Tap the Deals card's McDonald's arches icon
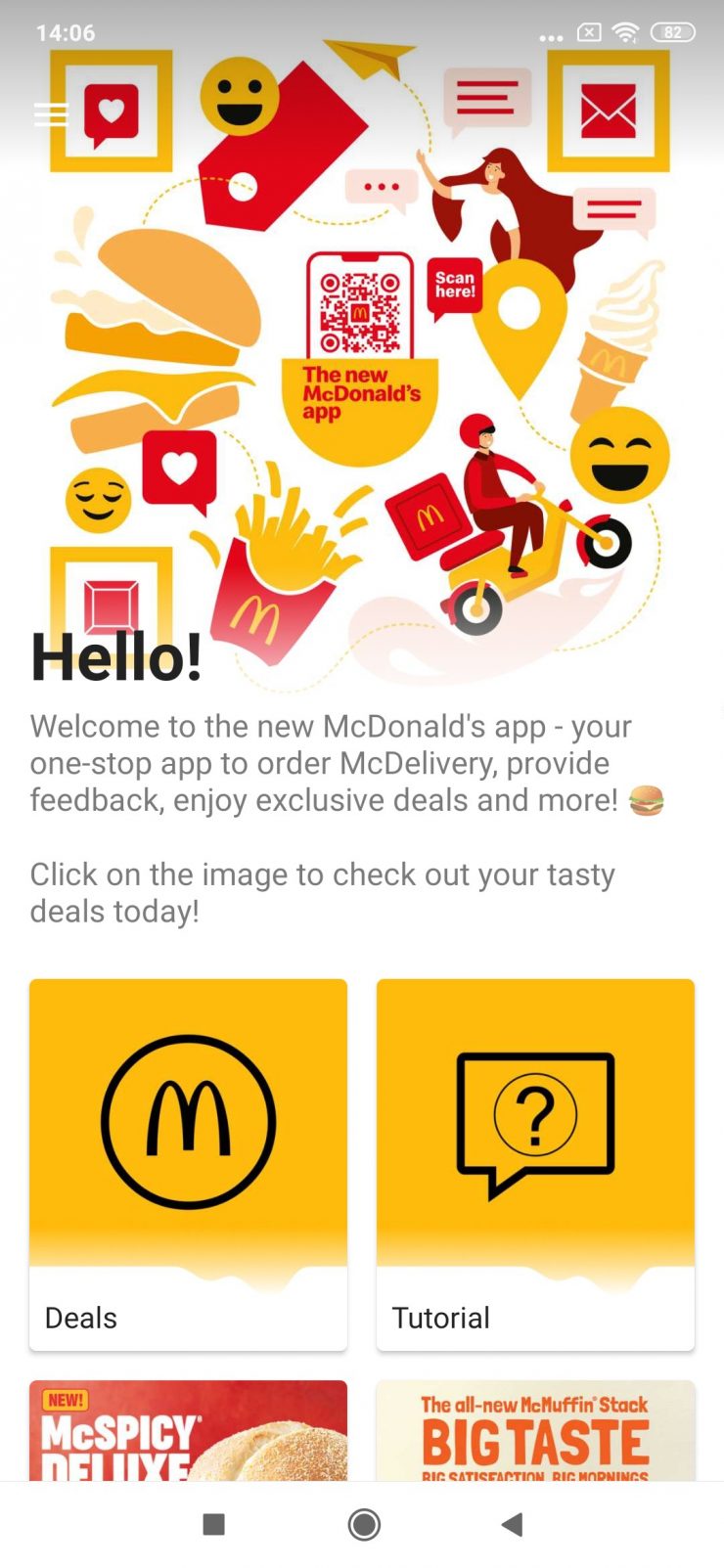Viewport: 724px width, 1568px height. pos(188,1120)
